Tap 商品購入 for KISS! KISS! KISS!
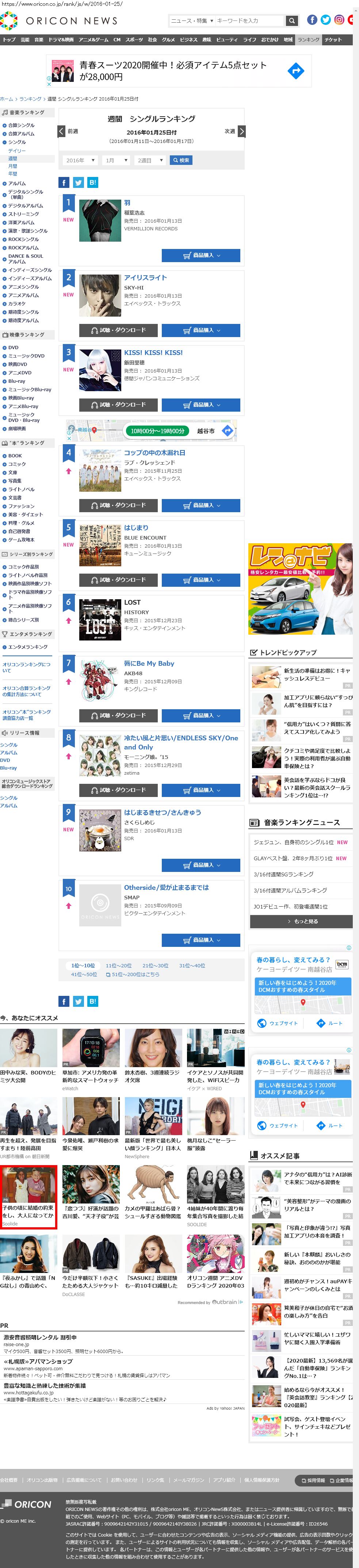Screen dimensions: 359x1568 (x=201, y=405)
